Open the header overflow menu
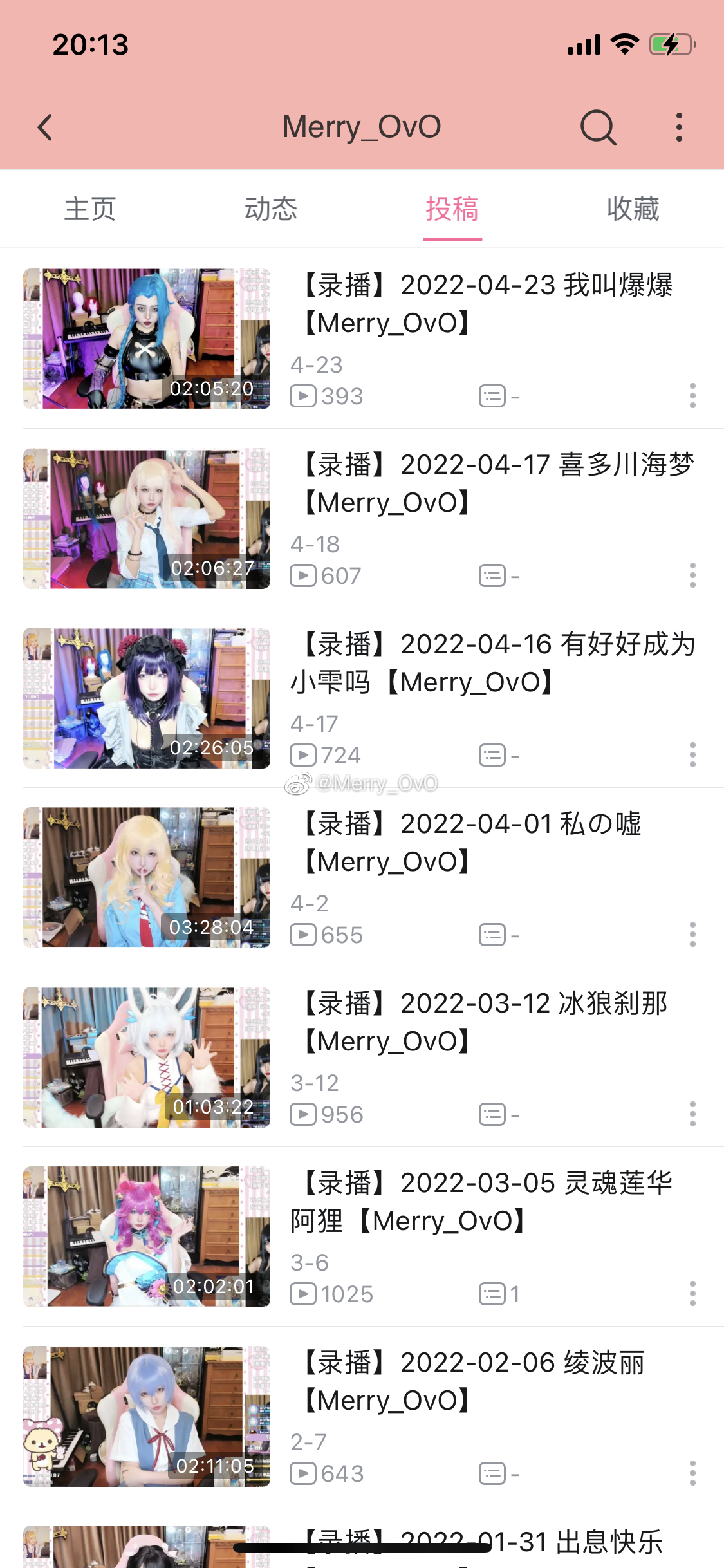This screenshot has width=724, height=1568. point(679,127)
